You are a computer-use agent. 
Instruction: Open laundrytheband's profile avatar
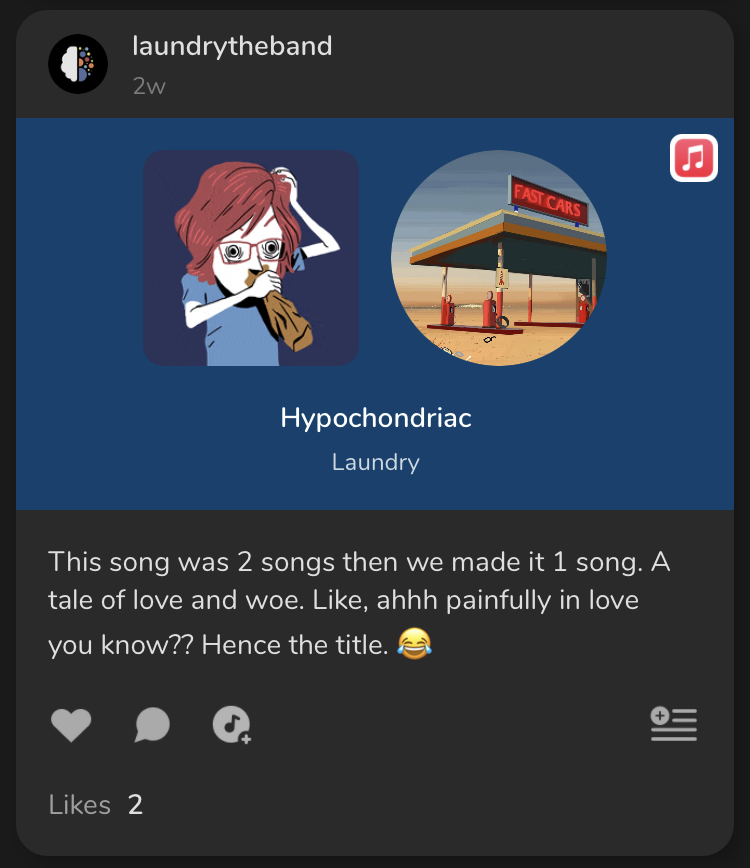(x=78, y=65)
